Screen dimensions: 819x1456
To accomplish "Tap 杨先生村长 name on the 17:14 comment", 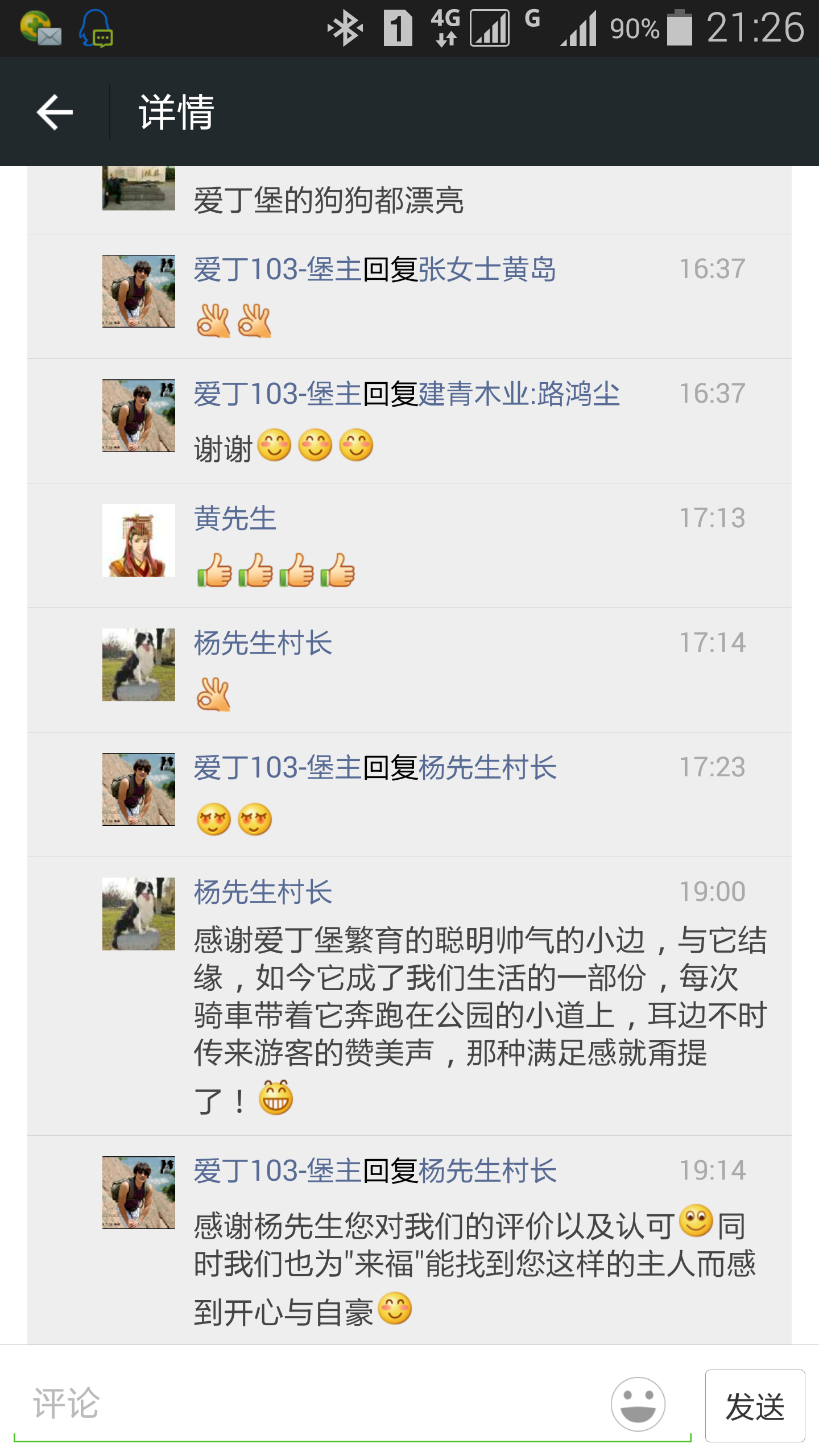I will point(263,643).
